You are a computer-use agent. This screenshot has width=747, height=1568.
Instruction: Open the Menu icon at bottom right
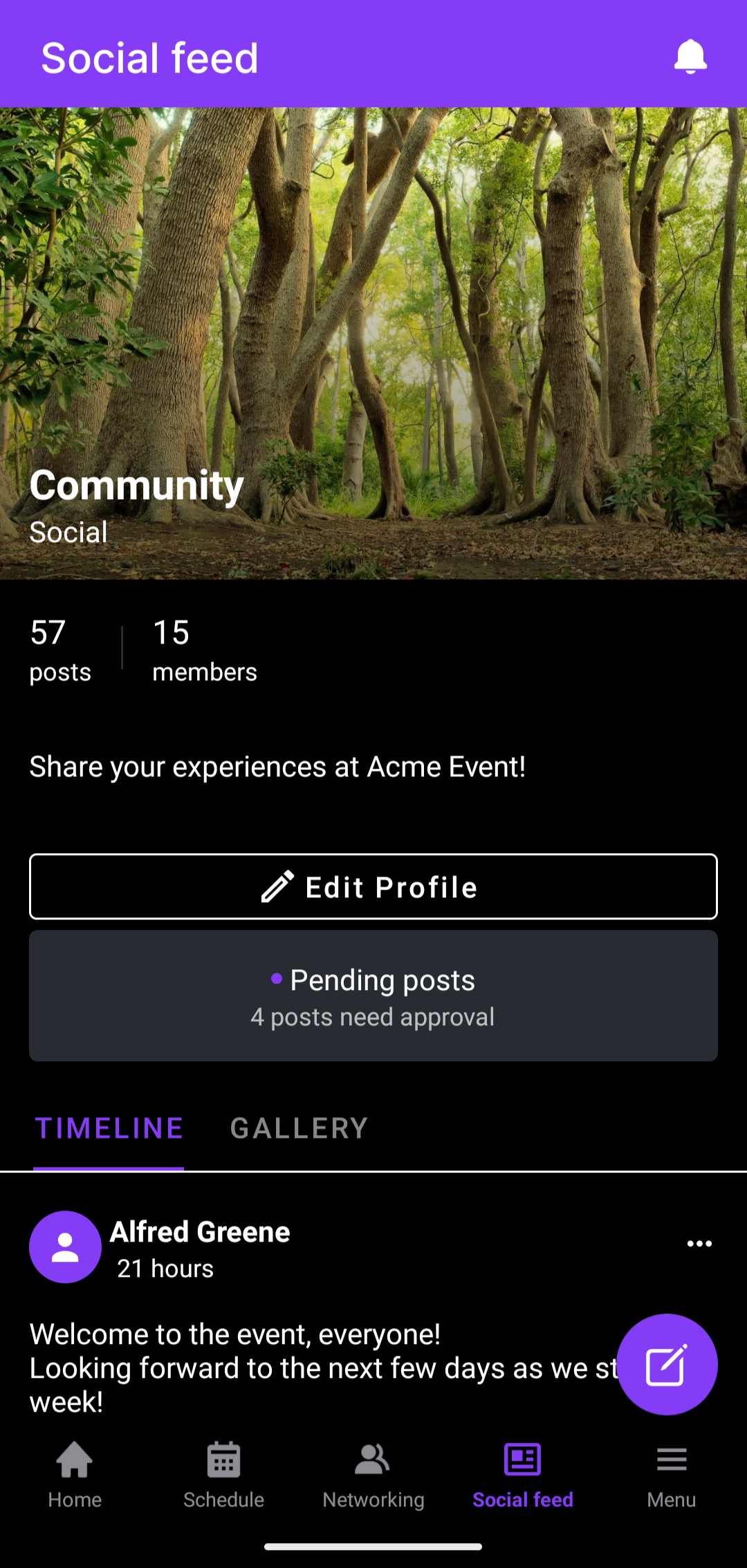click(x=672, y=1459)
